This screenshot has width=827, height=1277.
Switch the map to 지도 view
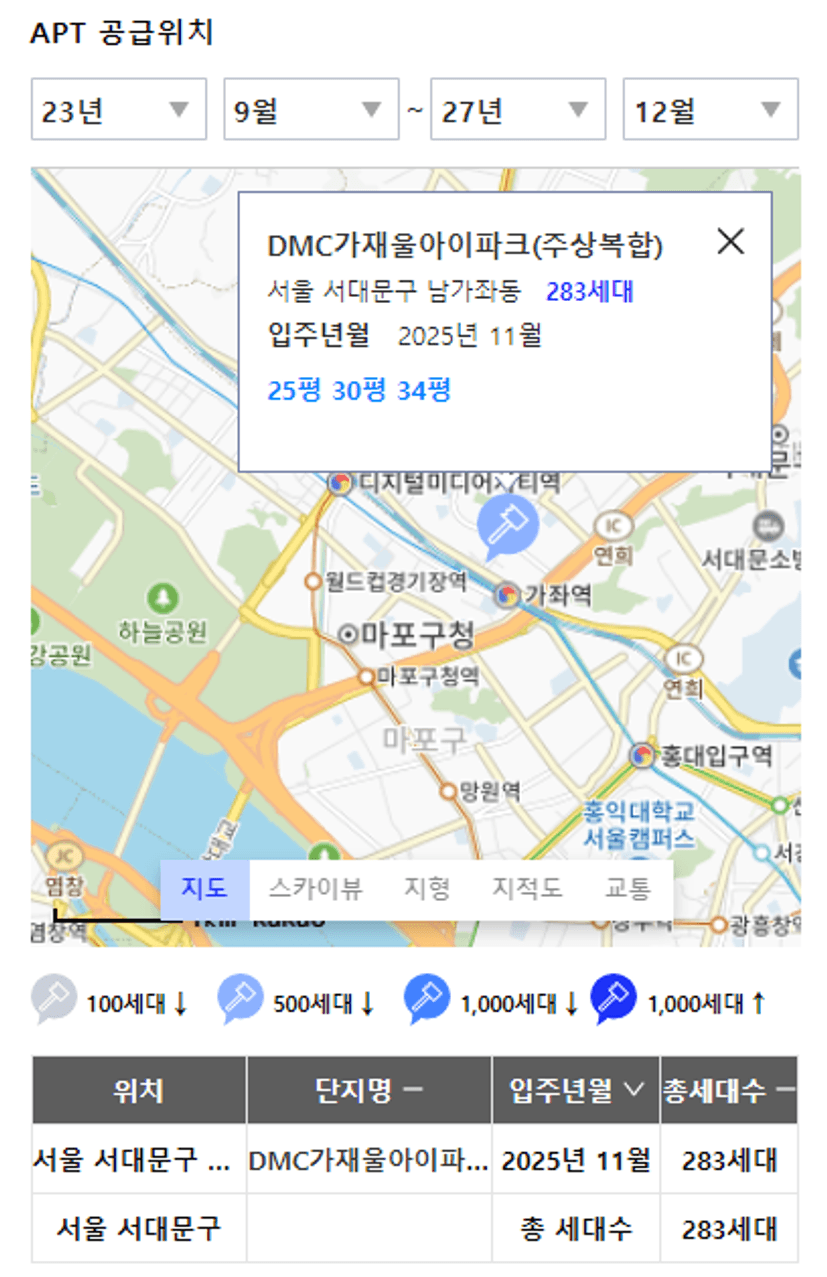pyautogui.click(x=204, y=888)
